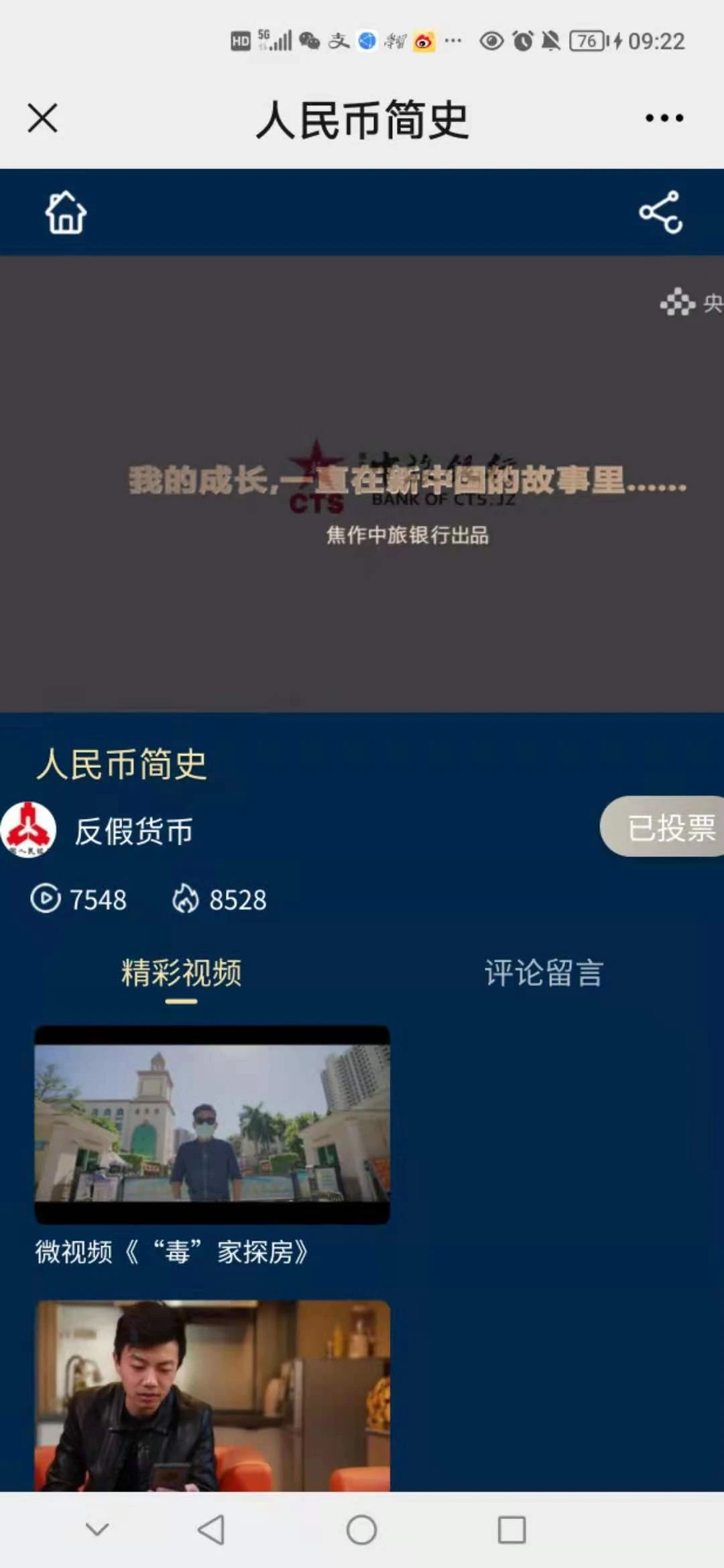Open the three-dot overflow menu
This screenshot has width=724, height=1568.
(x=664, y=118)
